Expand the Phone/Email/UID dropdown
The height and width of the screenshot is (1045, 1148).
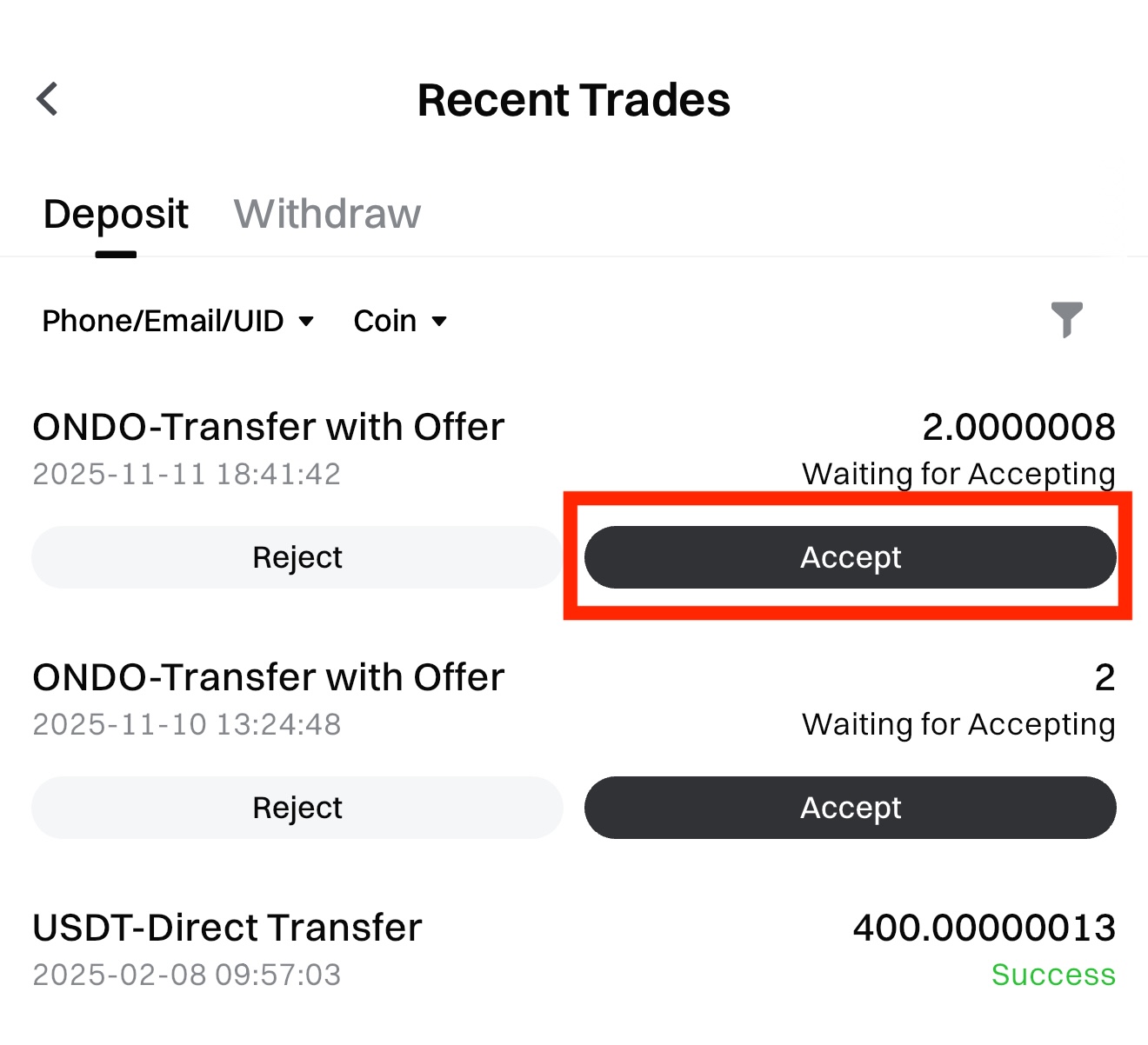(x=177, y=321)
